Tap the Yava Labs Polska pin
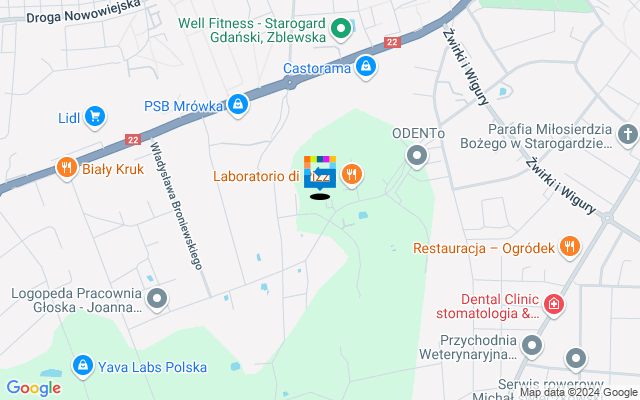 pos(83,365)
